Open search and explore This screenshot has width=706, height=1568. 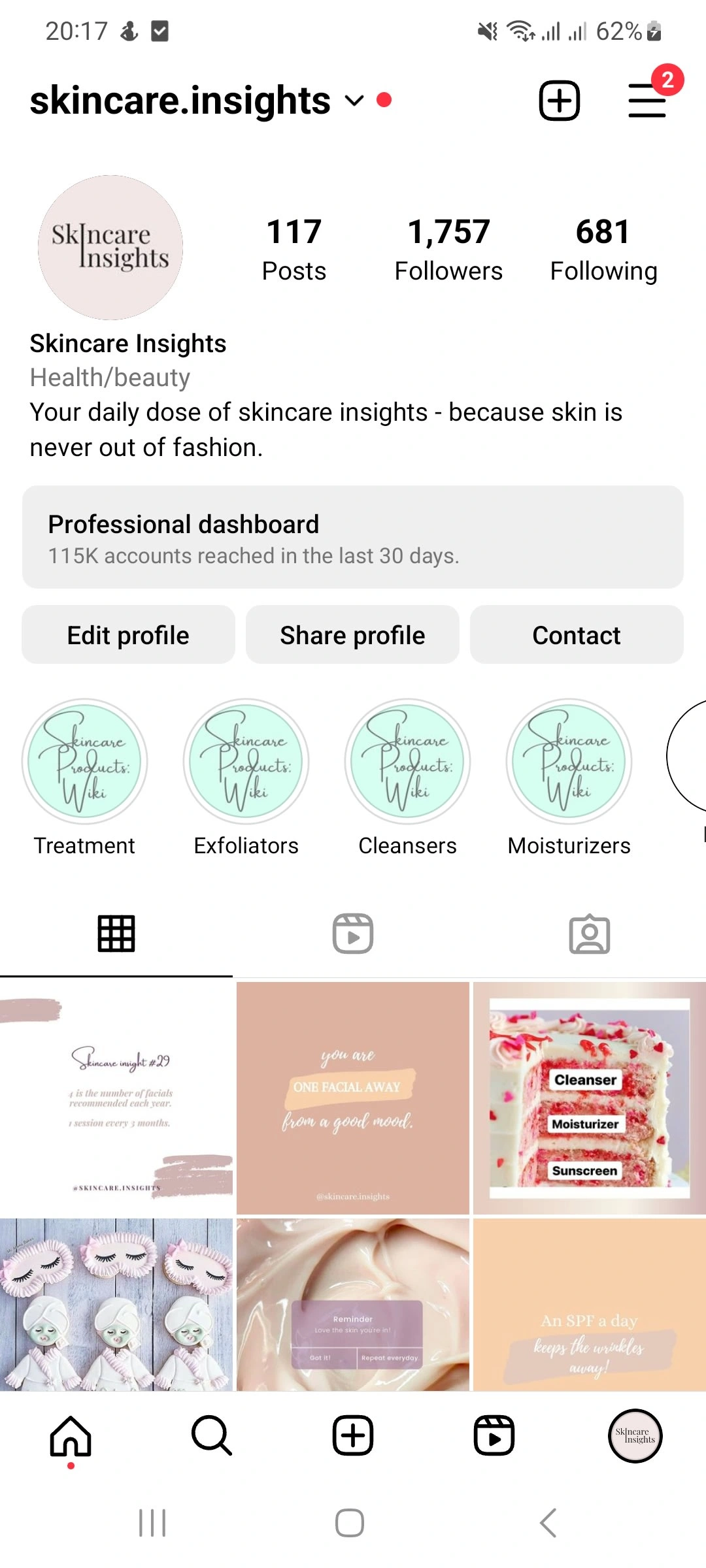pyautogui.click(x=212, y=1436)
